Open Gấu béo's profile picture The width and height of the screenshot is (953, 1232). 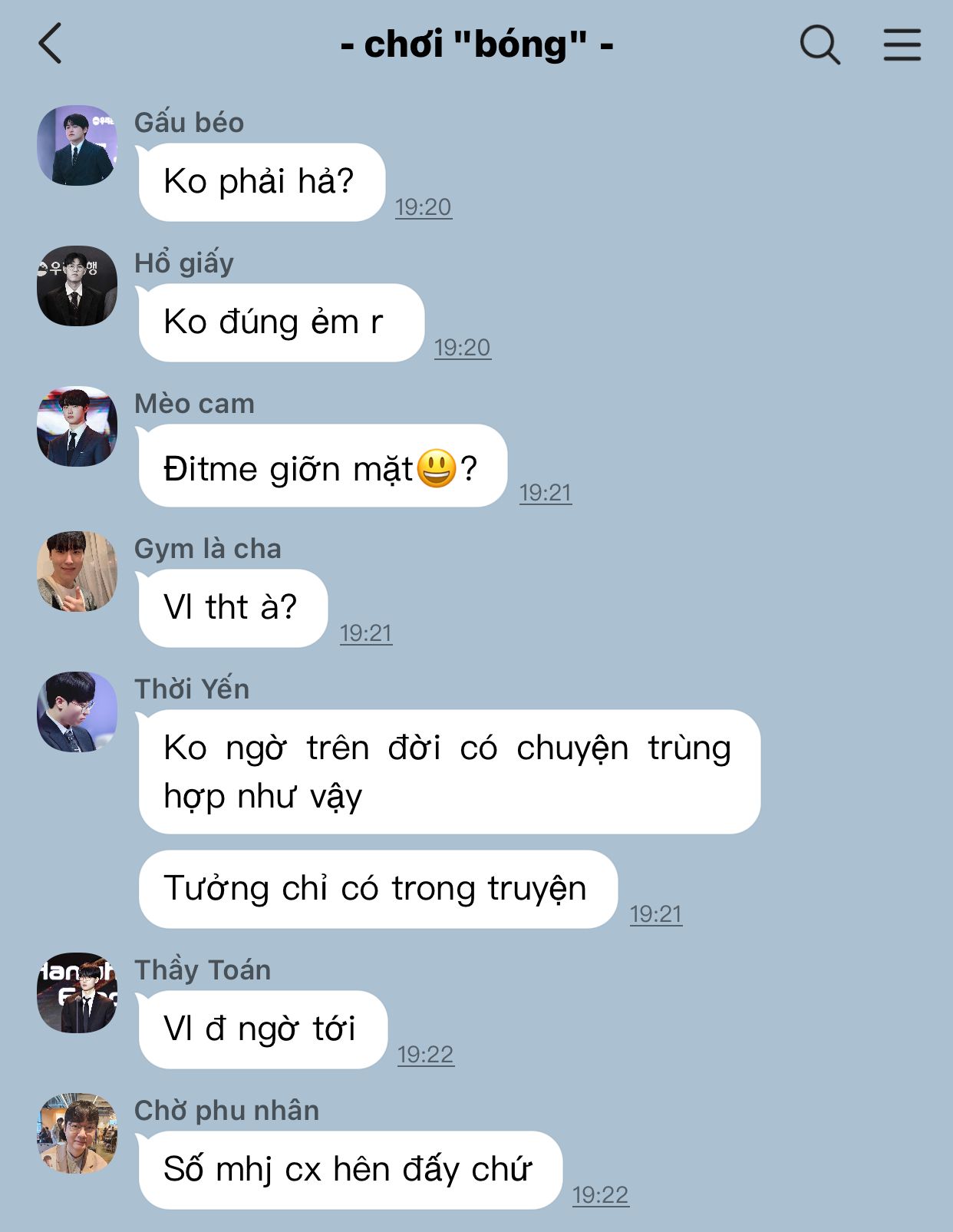77,145
